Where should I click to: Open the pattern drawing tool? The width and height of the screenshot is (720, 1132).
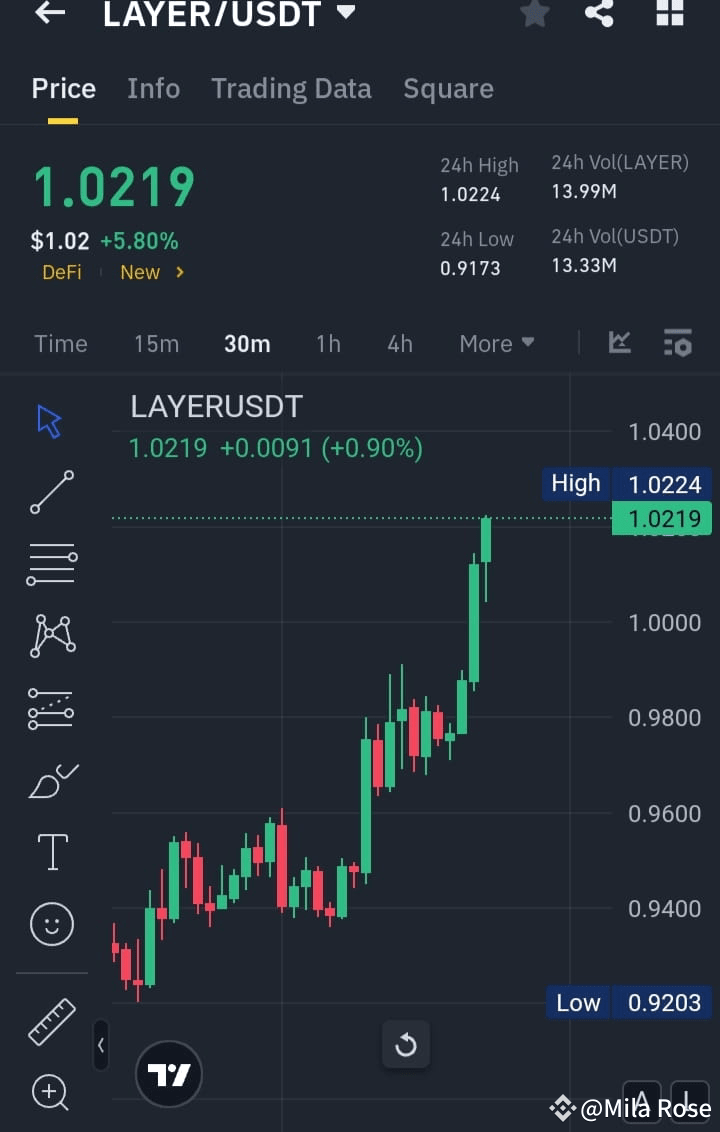(x=51, y=636)
